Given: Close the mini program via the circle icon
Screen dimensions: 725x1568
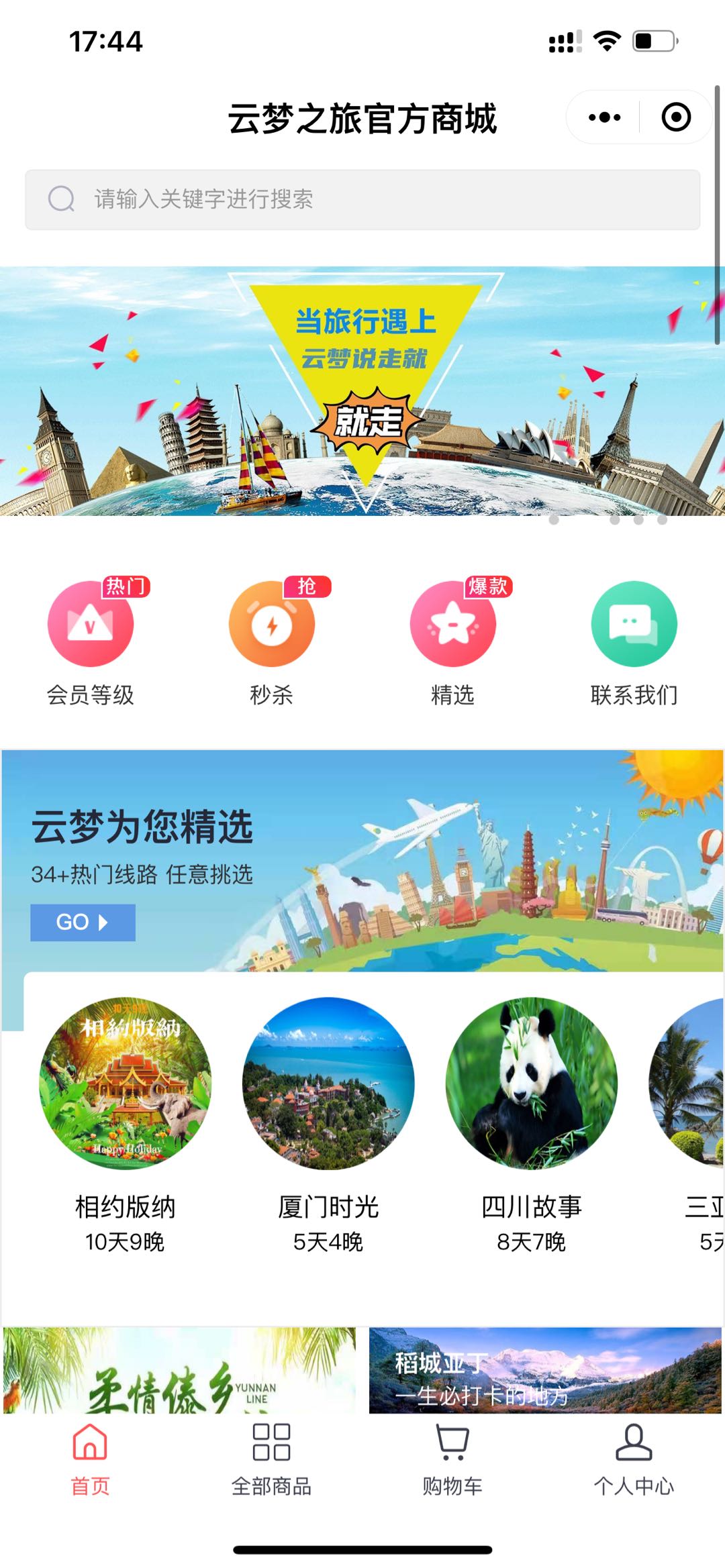Looking at the screenshot, I should [x=675, y=117].
